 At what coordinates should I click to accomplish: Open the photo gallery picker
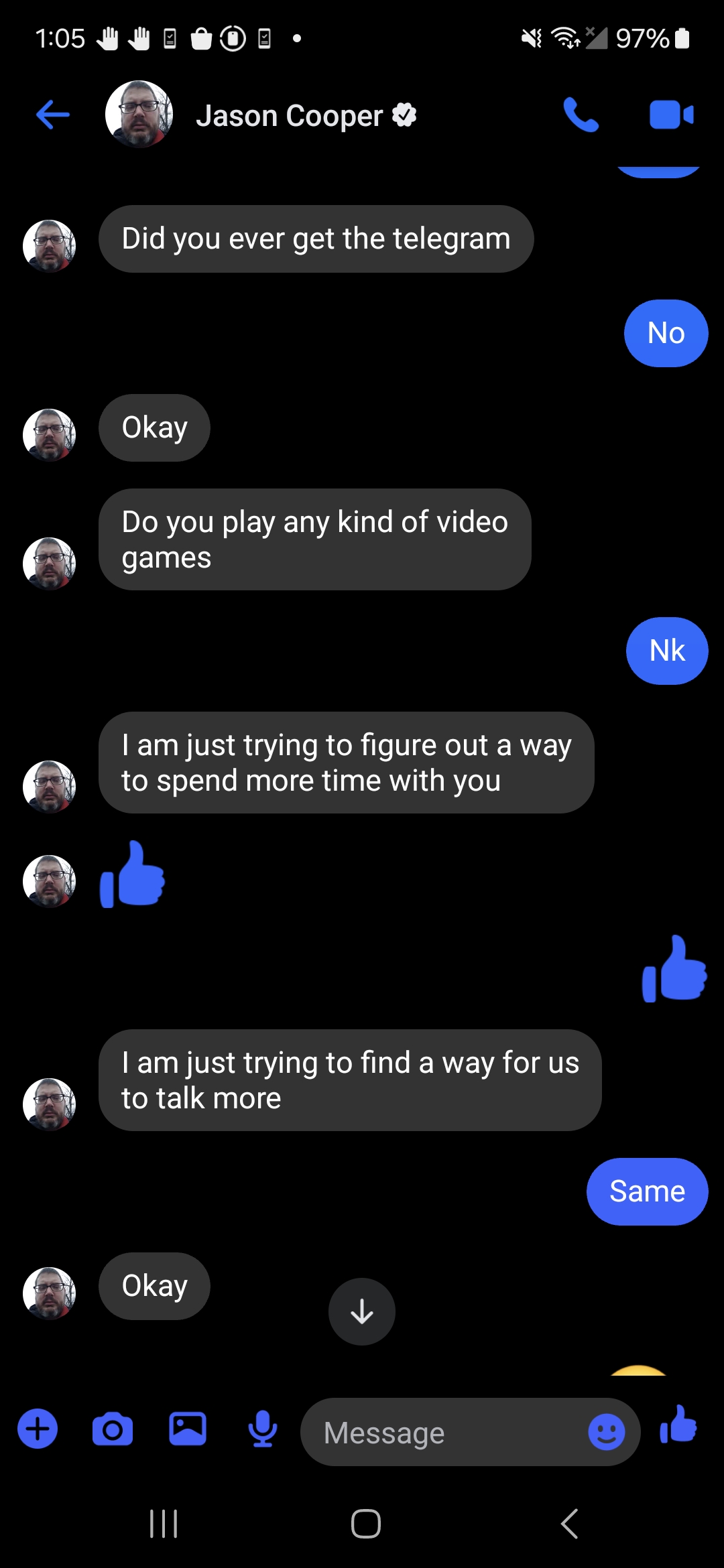(x=188, y=1429)
